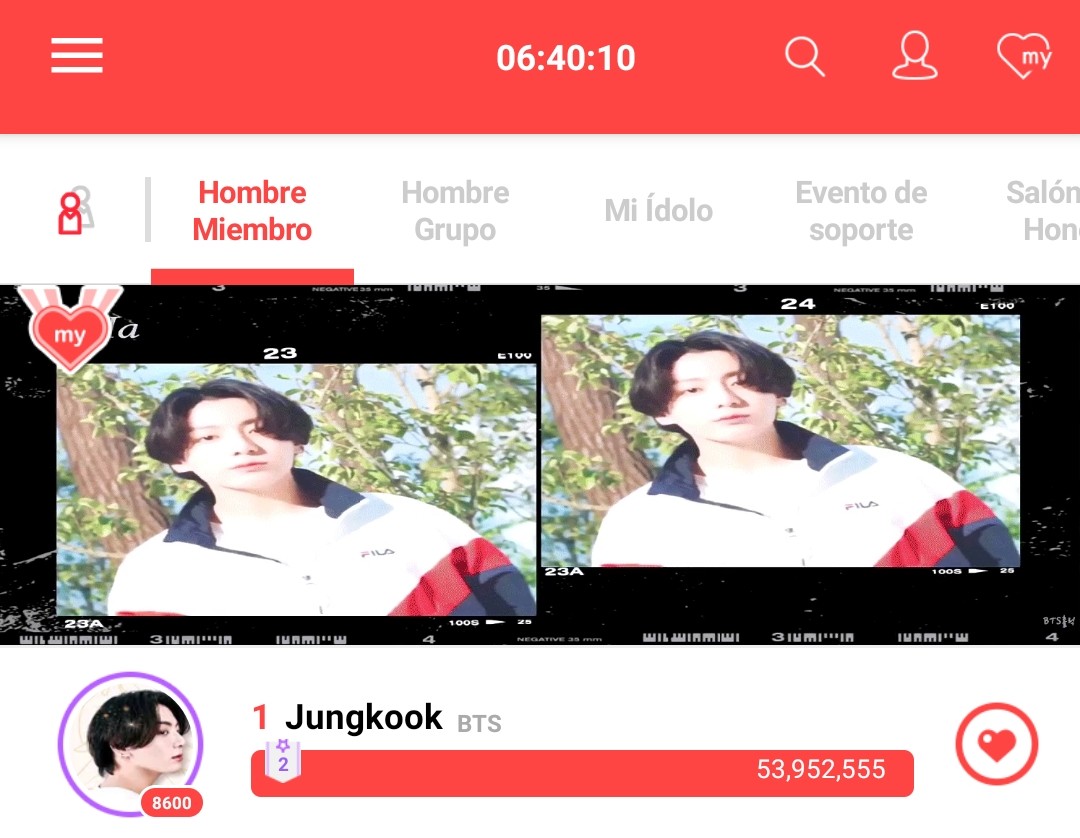Vote for Jungkook with the heart button
This screenshot has width=1080, height=838.
(996, 744)
